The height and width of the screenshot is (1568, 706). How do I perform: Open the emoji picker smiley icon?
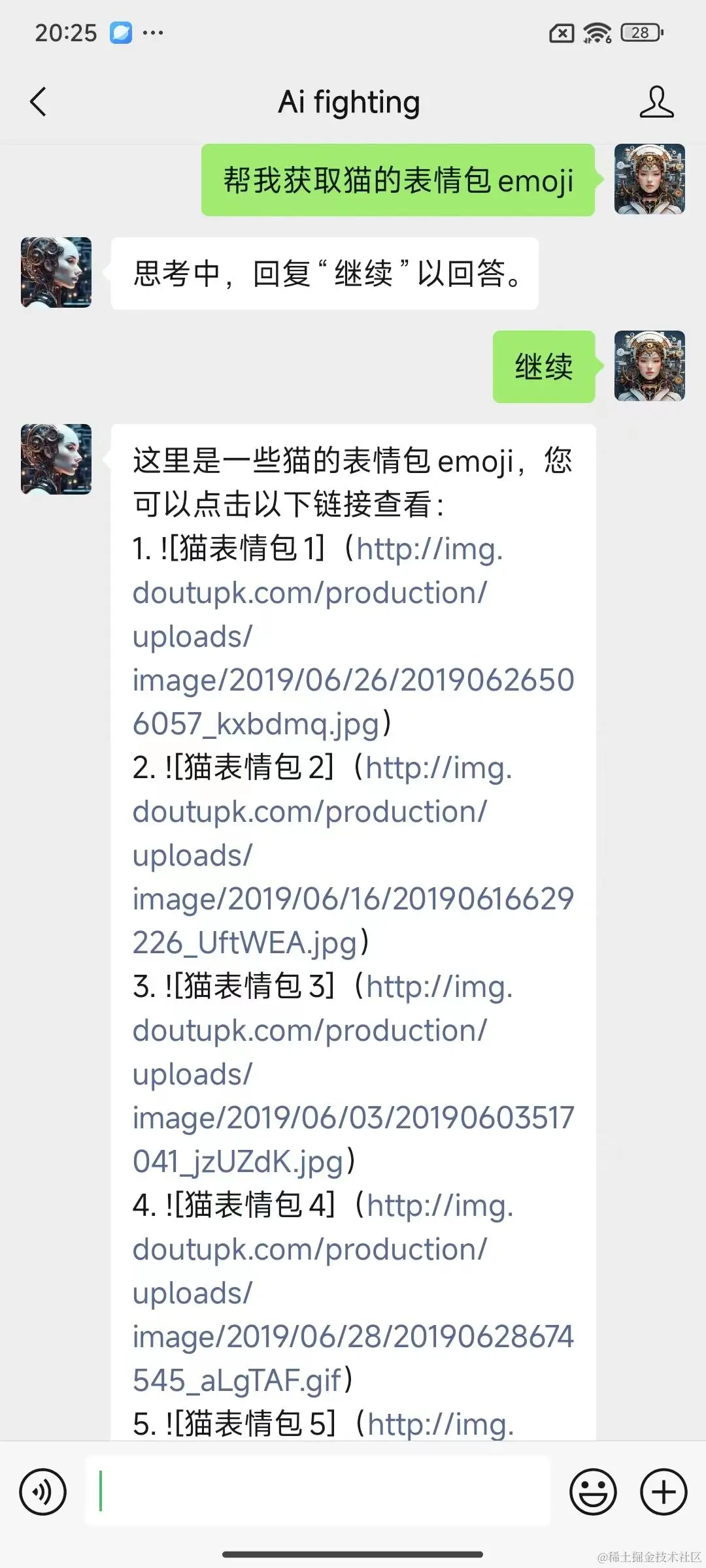(594, 1492)
